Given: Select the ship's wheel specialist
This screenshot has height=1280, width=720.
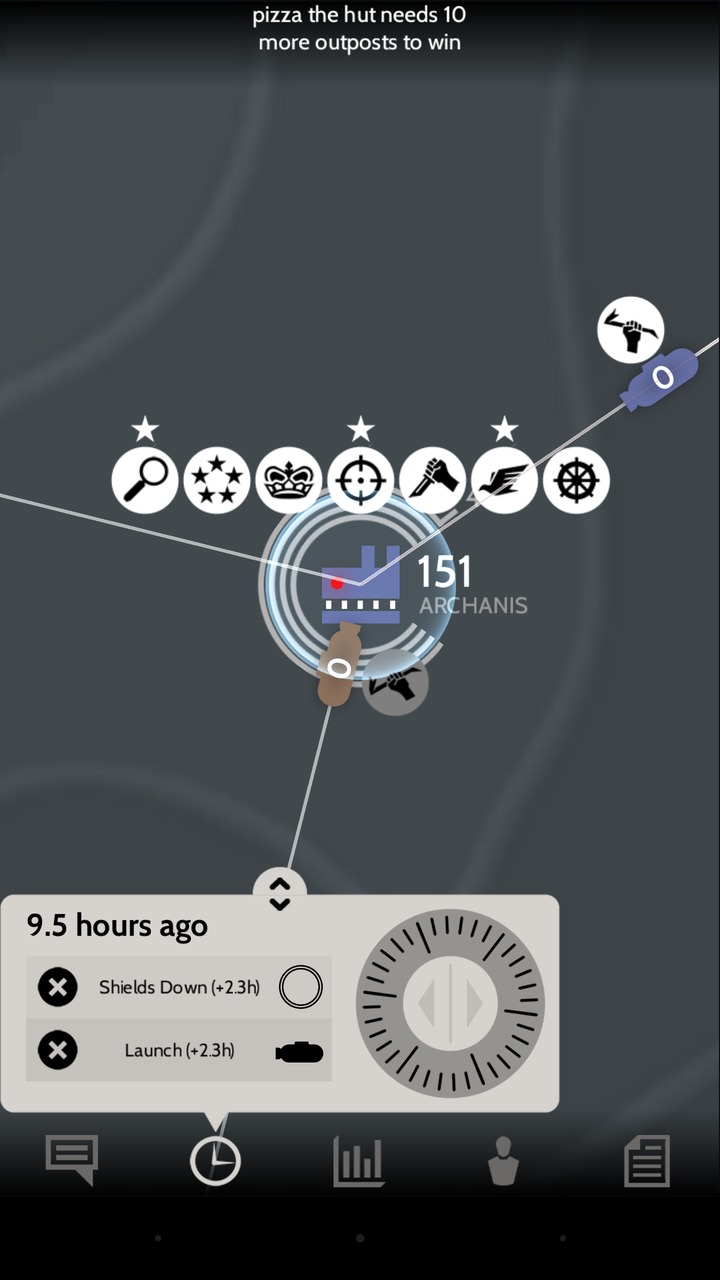Looking at the screenshot, I should [x=576, y=480].
